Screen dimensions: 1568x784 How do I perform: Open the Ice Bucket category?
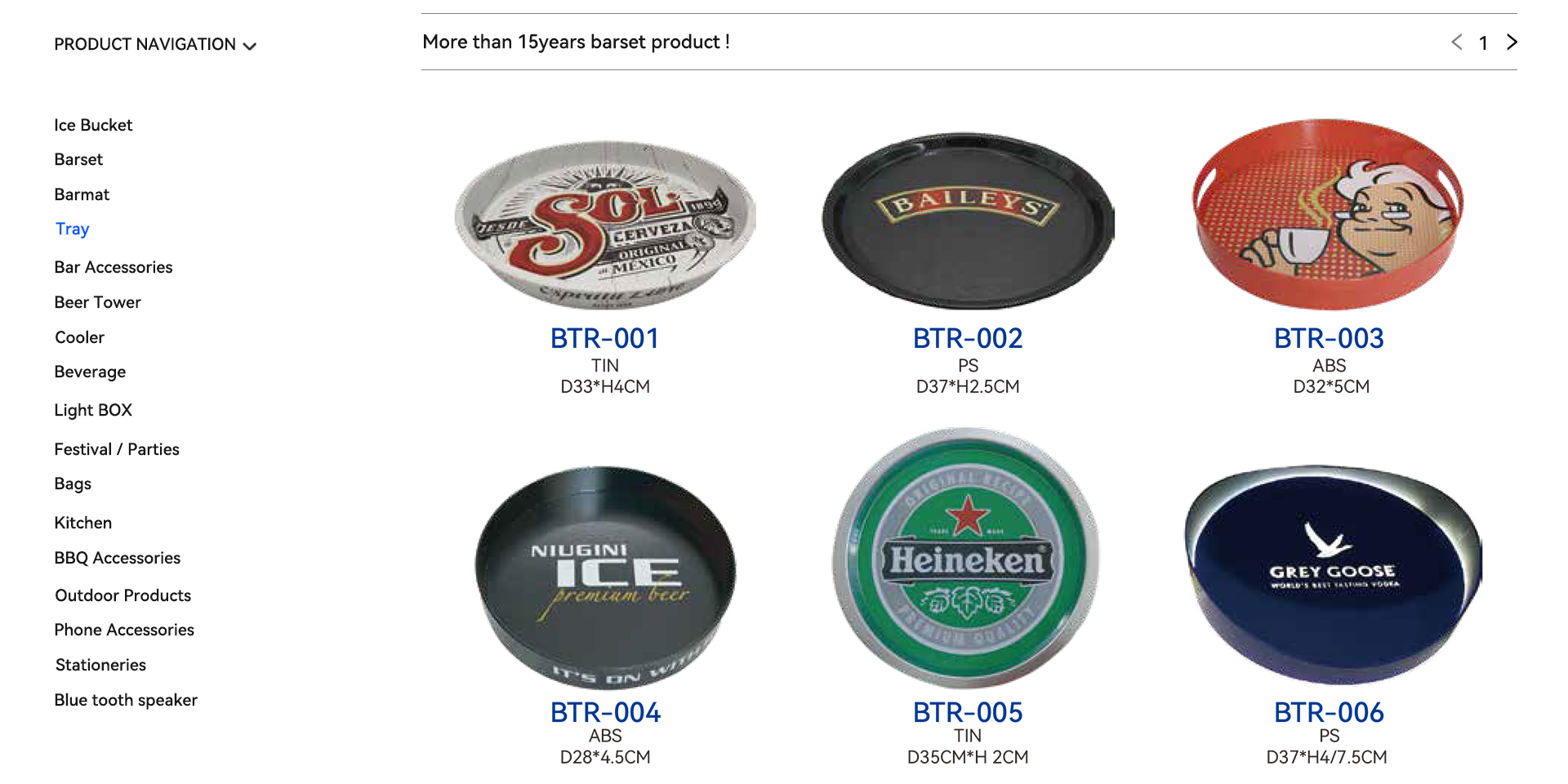93,125
